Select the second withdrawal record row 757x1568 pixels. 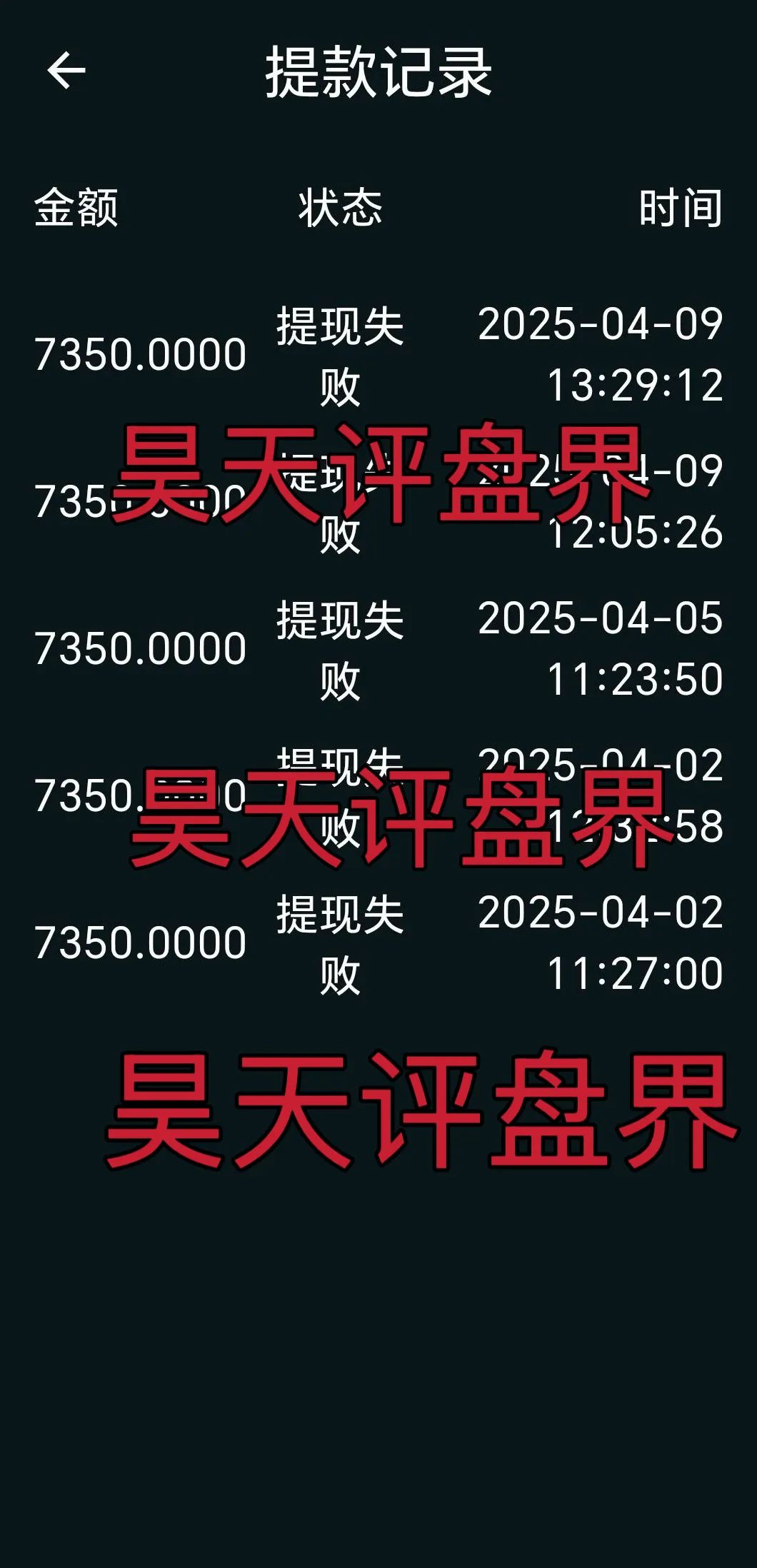coord(140,500)
